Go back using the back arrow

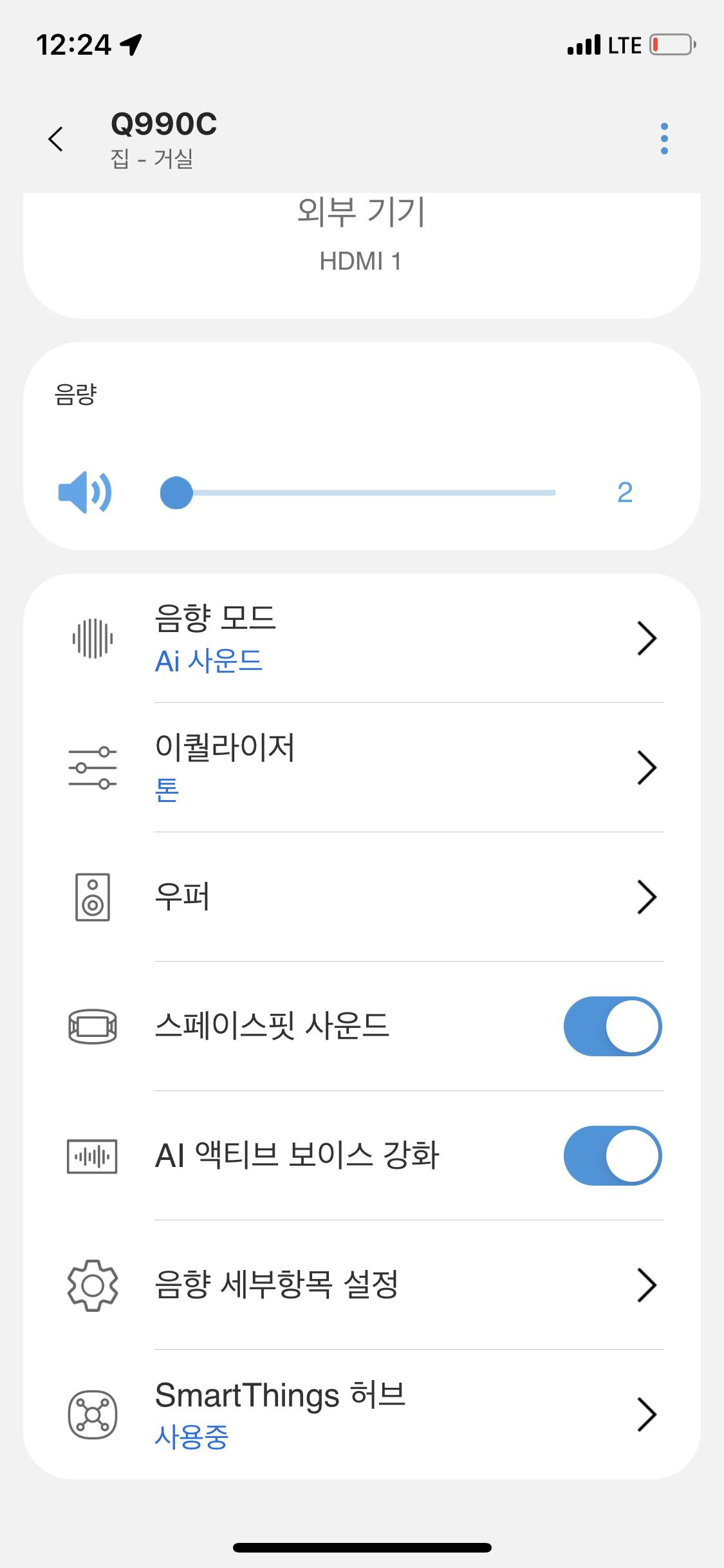[56, 138]
